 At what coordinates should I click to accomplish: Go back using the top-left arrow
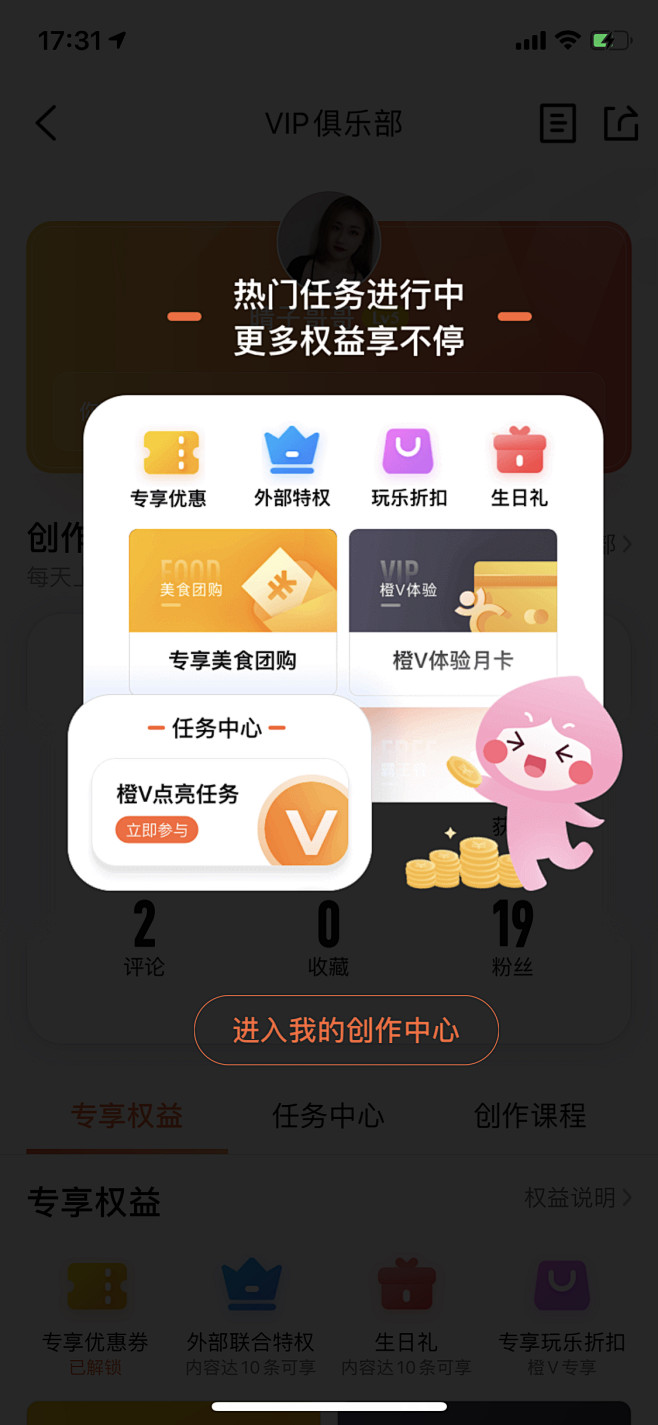tap(46, 123)
